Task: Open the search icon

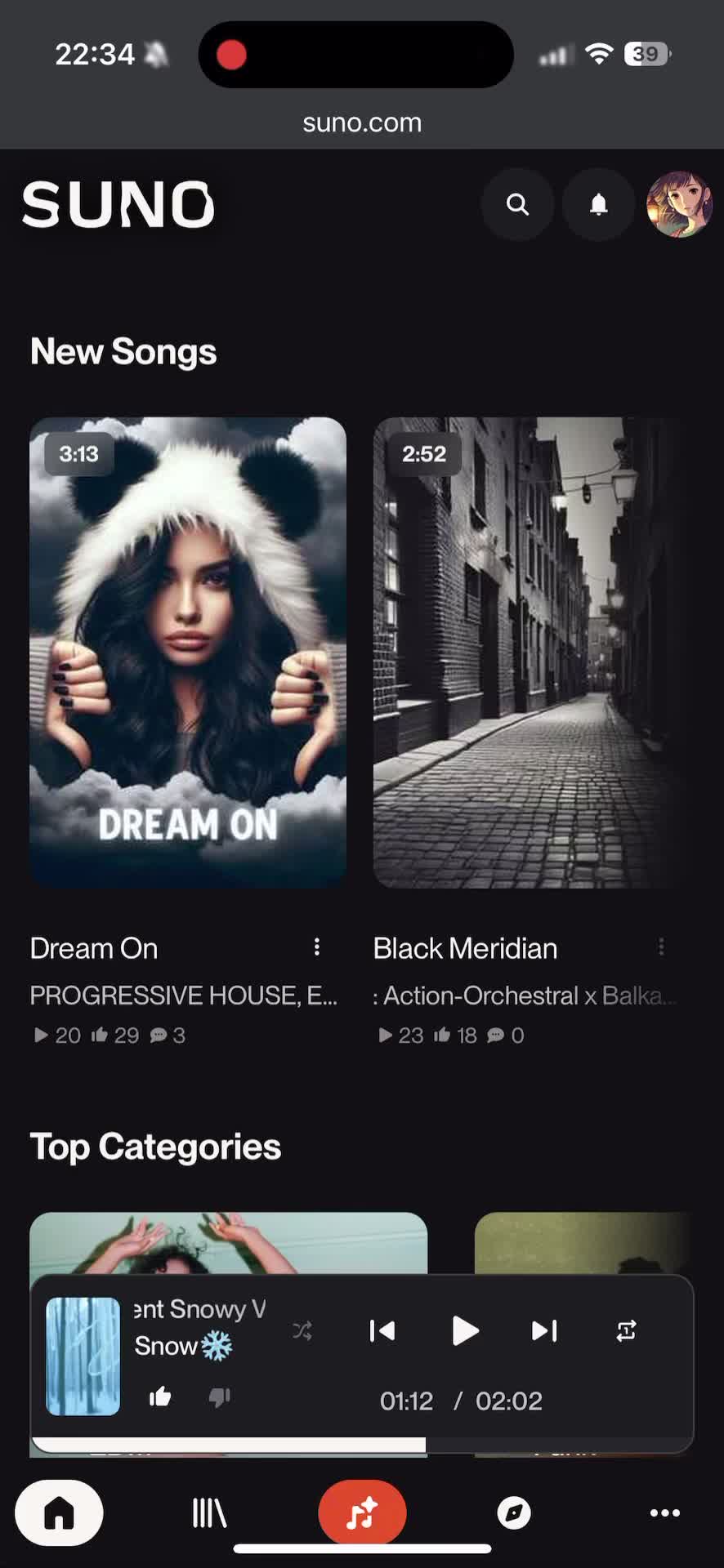Action: (x=517, y=204)
